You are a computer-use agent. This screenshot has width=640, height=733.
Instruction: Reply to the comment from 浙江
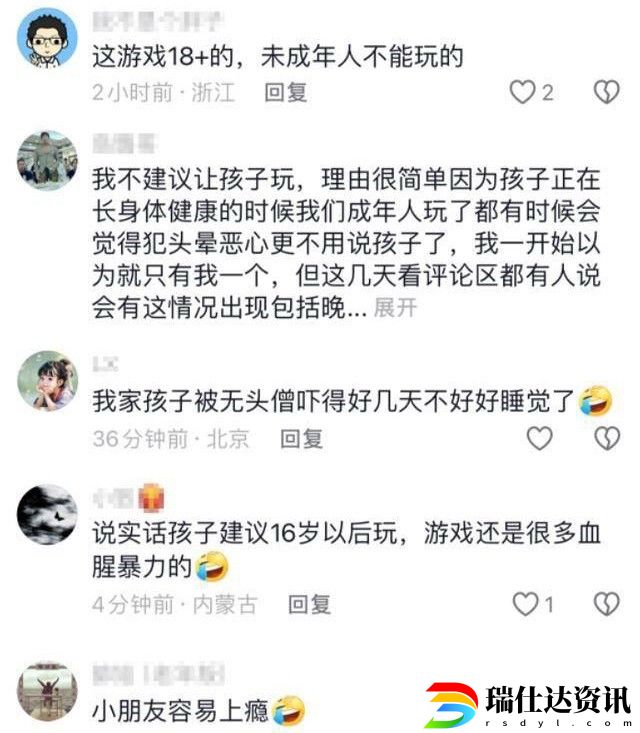click(x=285, y=93)
